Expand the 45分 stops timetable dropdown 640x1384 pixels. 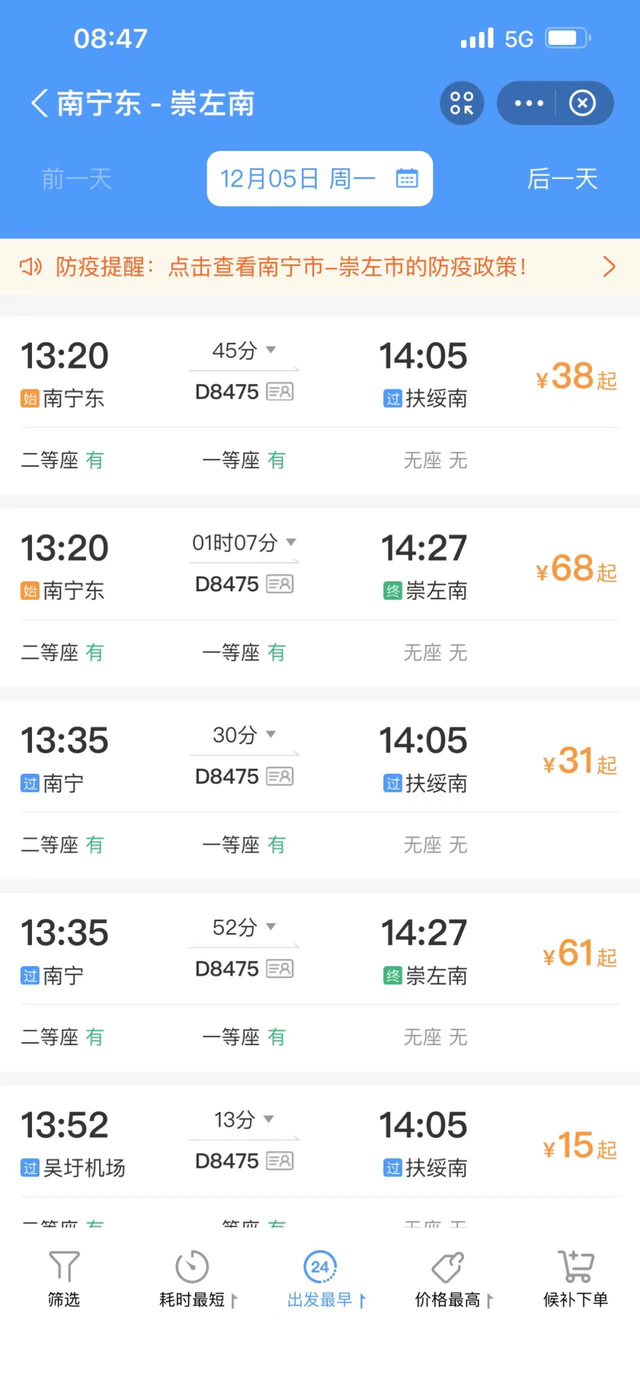coord(244,351)
